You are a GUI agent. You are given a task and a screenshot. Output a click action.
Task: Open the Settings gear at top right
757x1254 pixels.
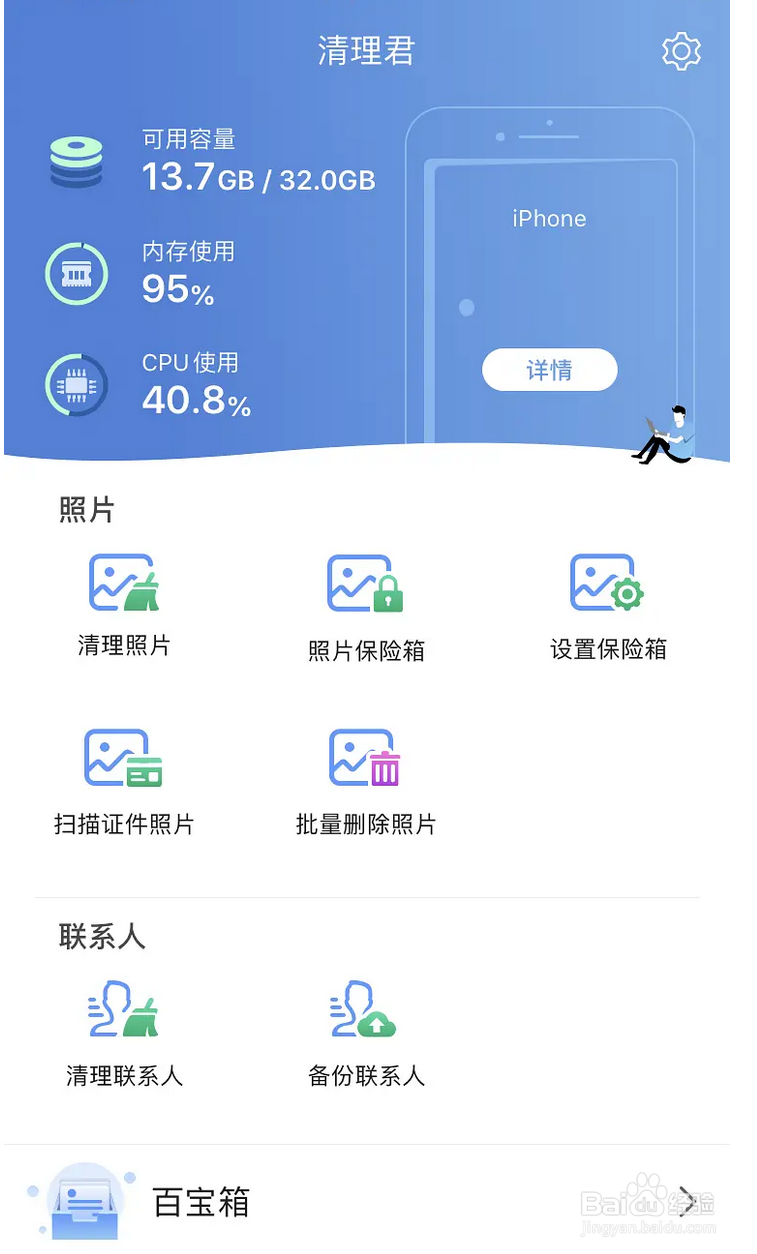[681, 52]
